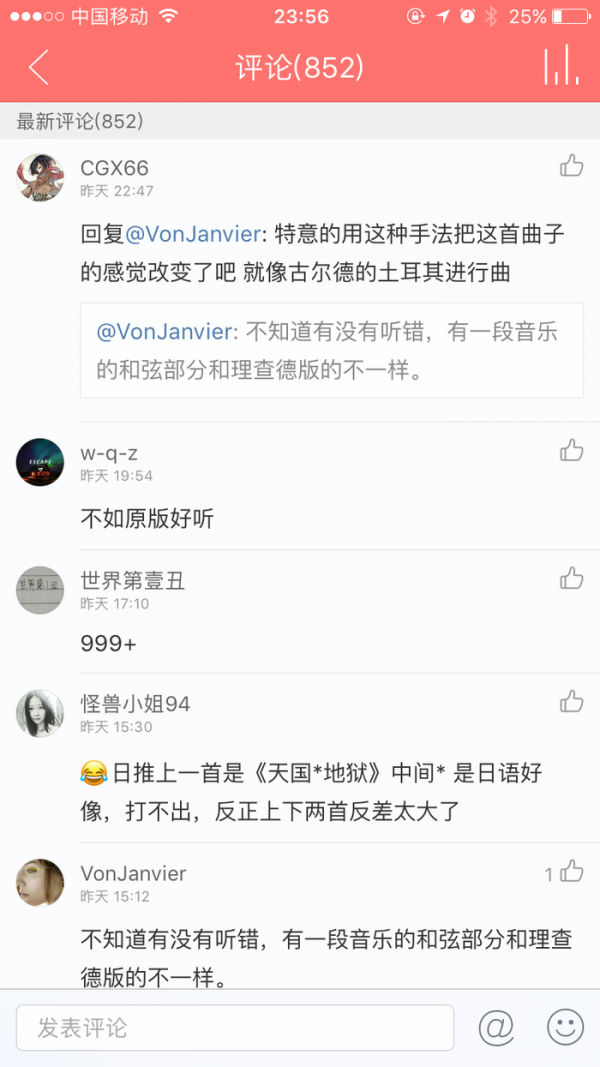
Task: Tap the @ mention button
Action: [x=495, y=1027]
